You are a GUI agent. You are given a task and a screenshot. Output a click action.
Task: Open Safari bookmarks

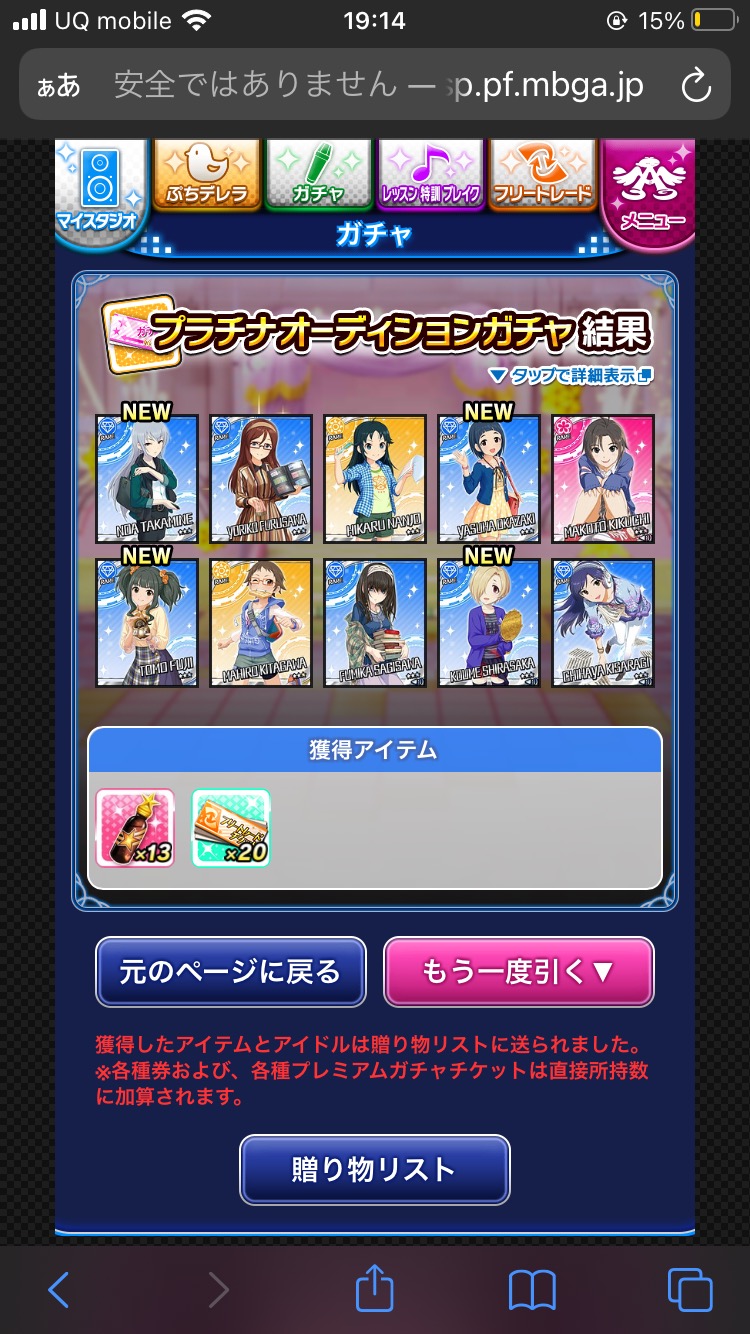tap(532, 1291)
